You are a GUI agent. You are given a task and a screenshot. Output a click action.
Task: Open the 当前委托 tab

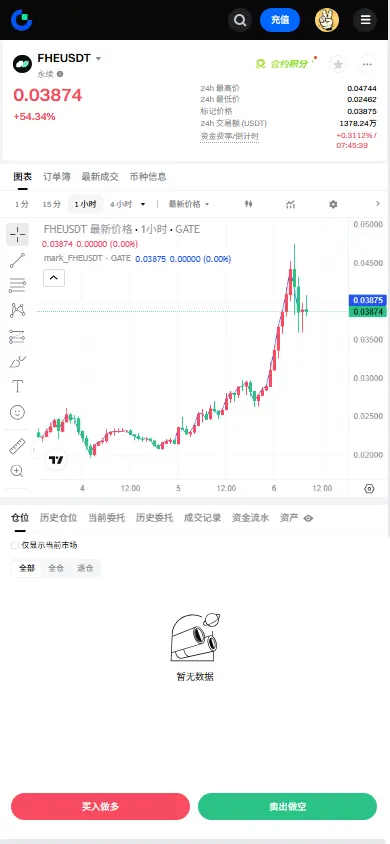pos(107,518)
